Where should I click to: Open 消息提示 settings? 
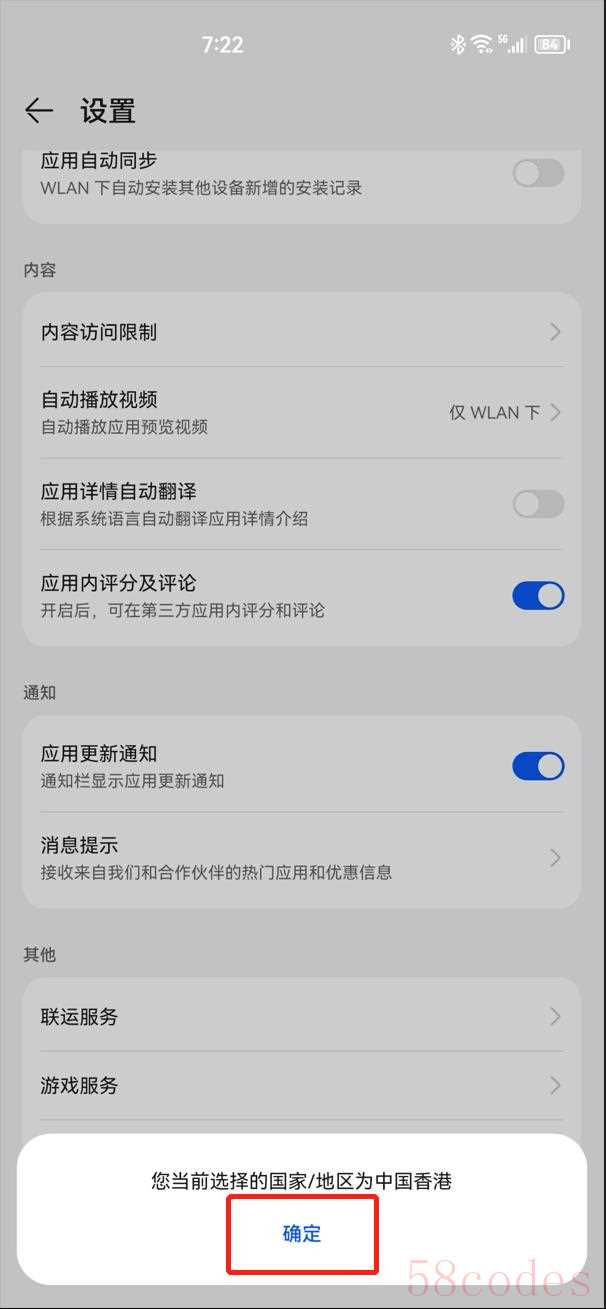pyautogui.click(x=300, y=858)
